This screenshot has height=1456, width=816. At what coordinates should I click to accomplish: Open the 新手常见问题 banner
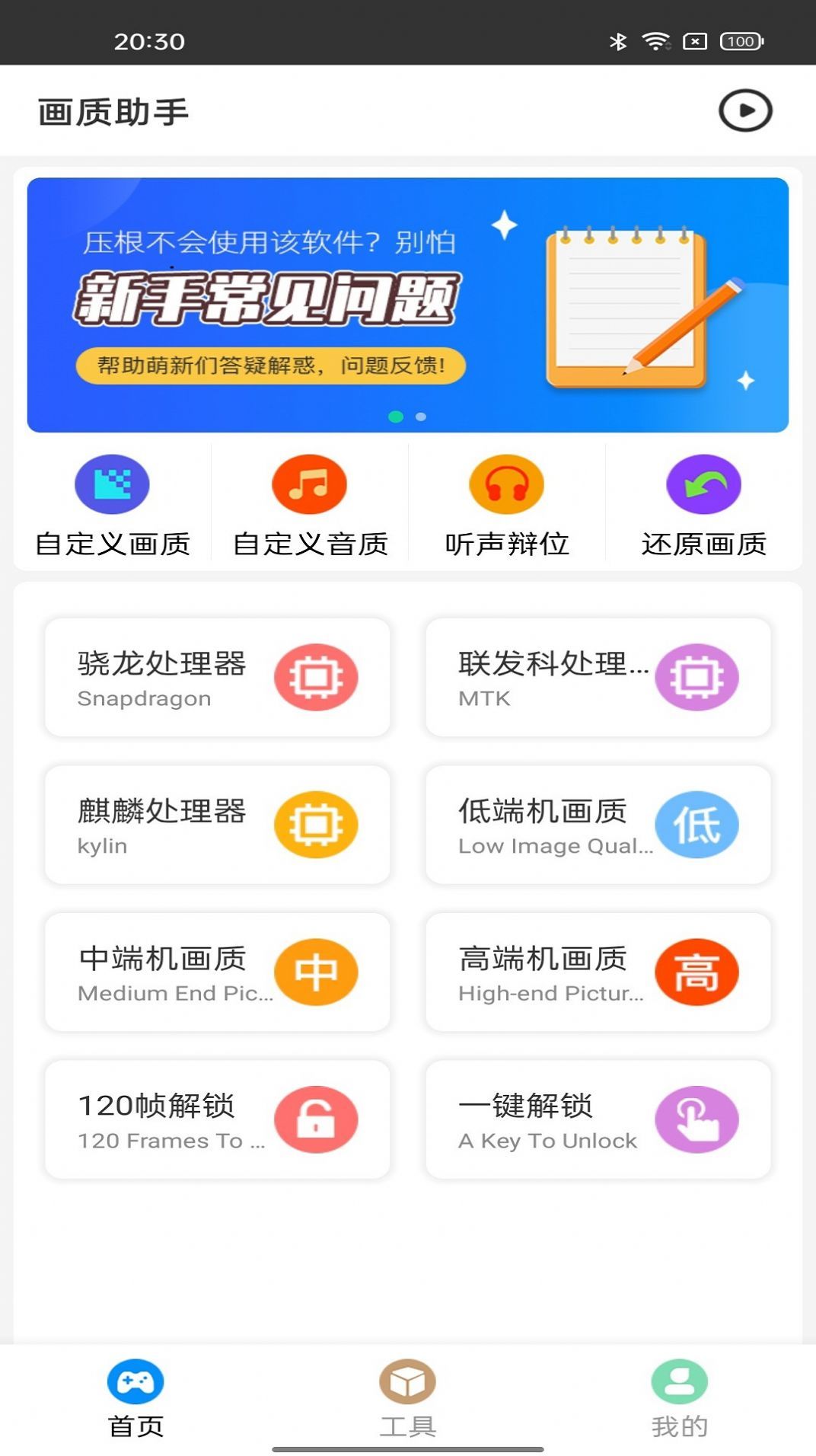pyautogui.click(x=407, y=305)
